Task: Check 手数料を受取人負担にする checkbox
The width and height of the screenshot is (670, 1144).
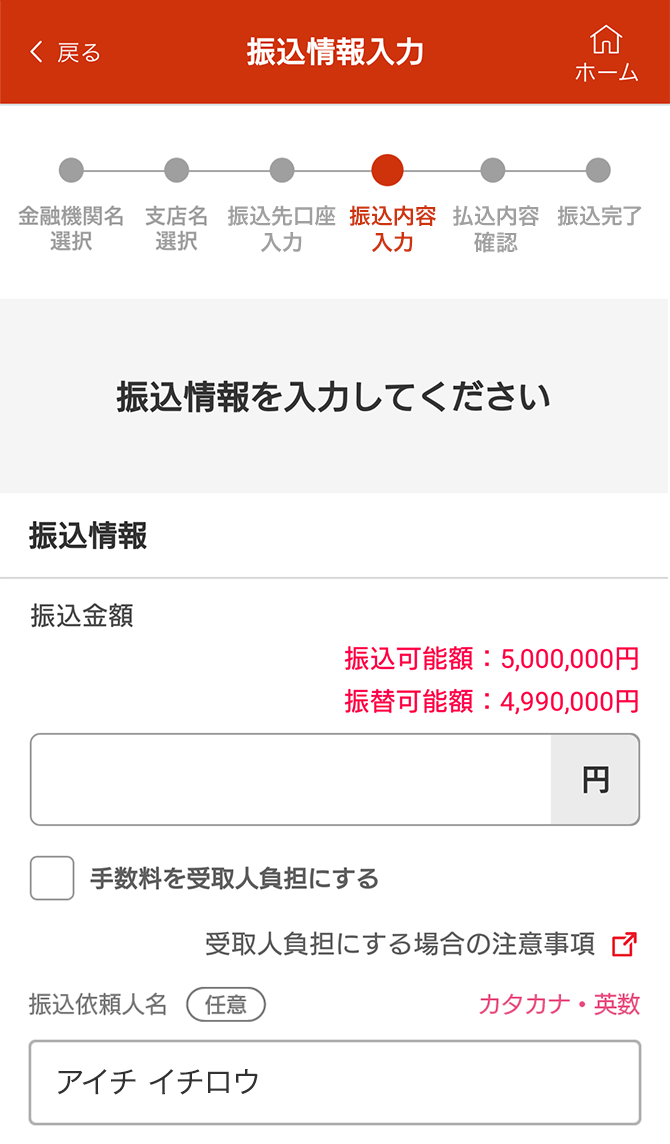Action: click(52, 879)
